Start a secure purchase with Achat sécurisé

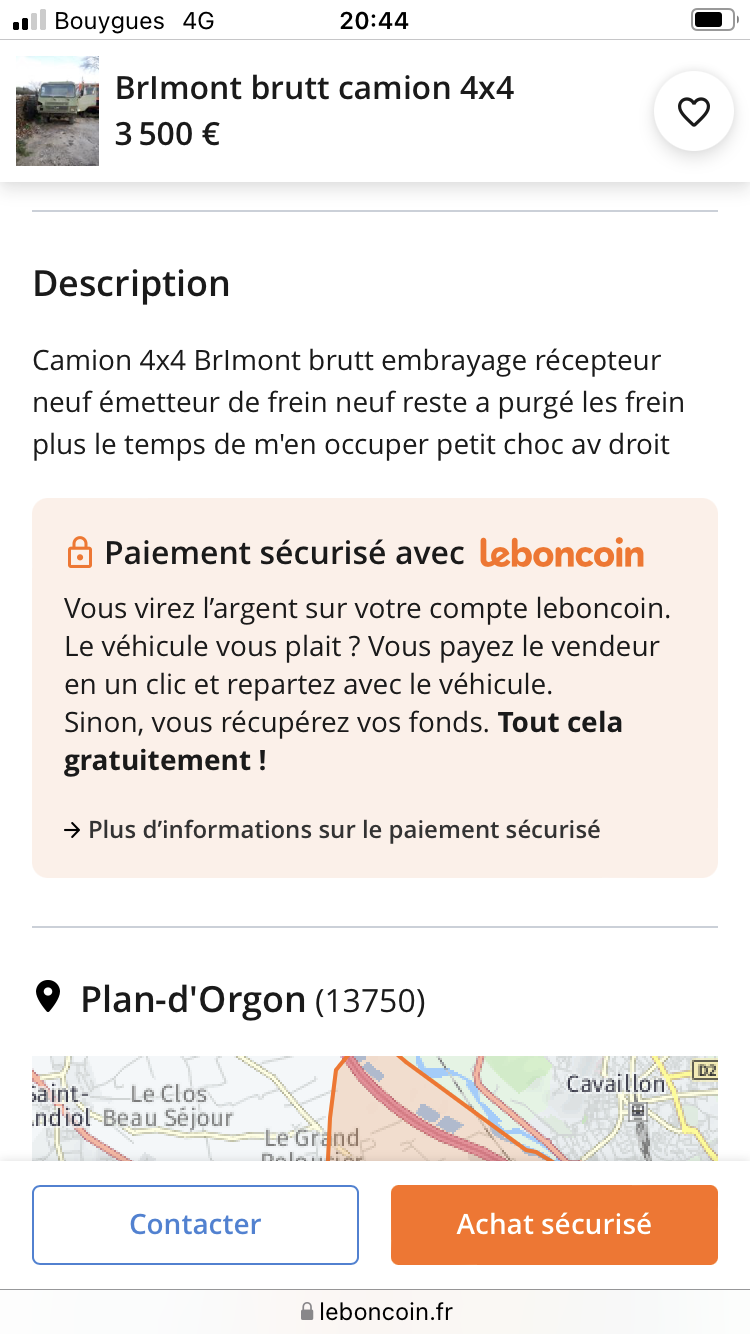[x=554, y=1224]
